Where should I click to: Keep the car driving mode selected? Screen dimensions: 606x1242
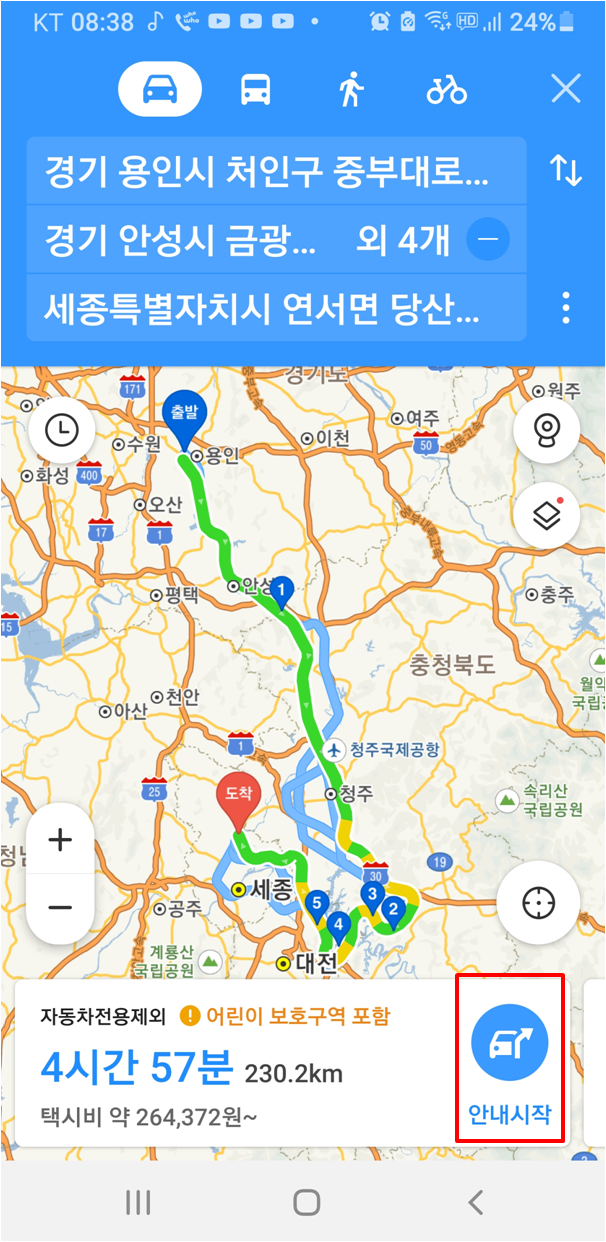click(x=160, y=90)
